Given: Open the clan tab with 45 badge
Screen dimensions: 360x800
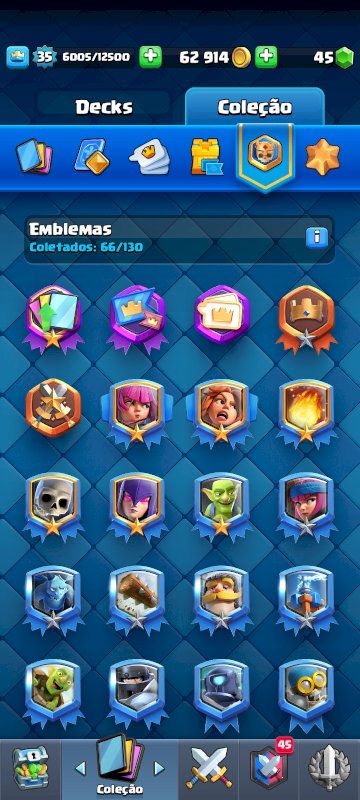Looking at the screenshot, I should pos(269,768).
